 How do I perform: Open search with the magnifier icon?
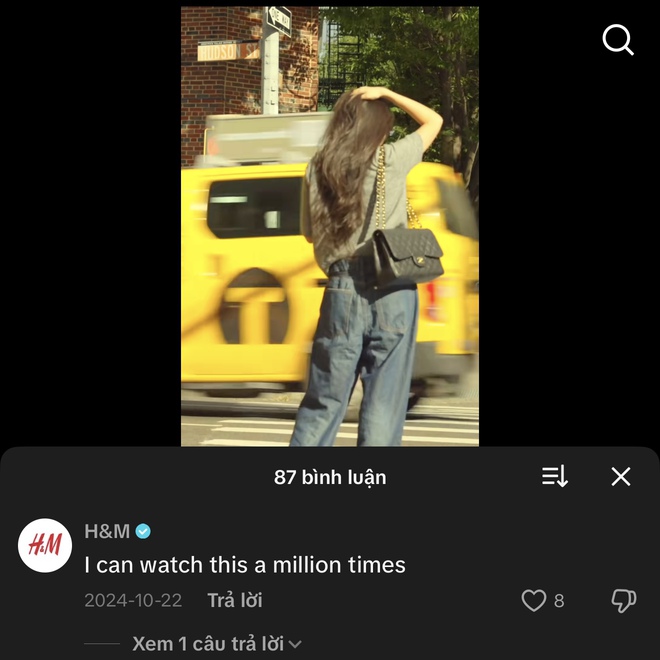618,40
